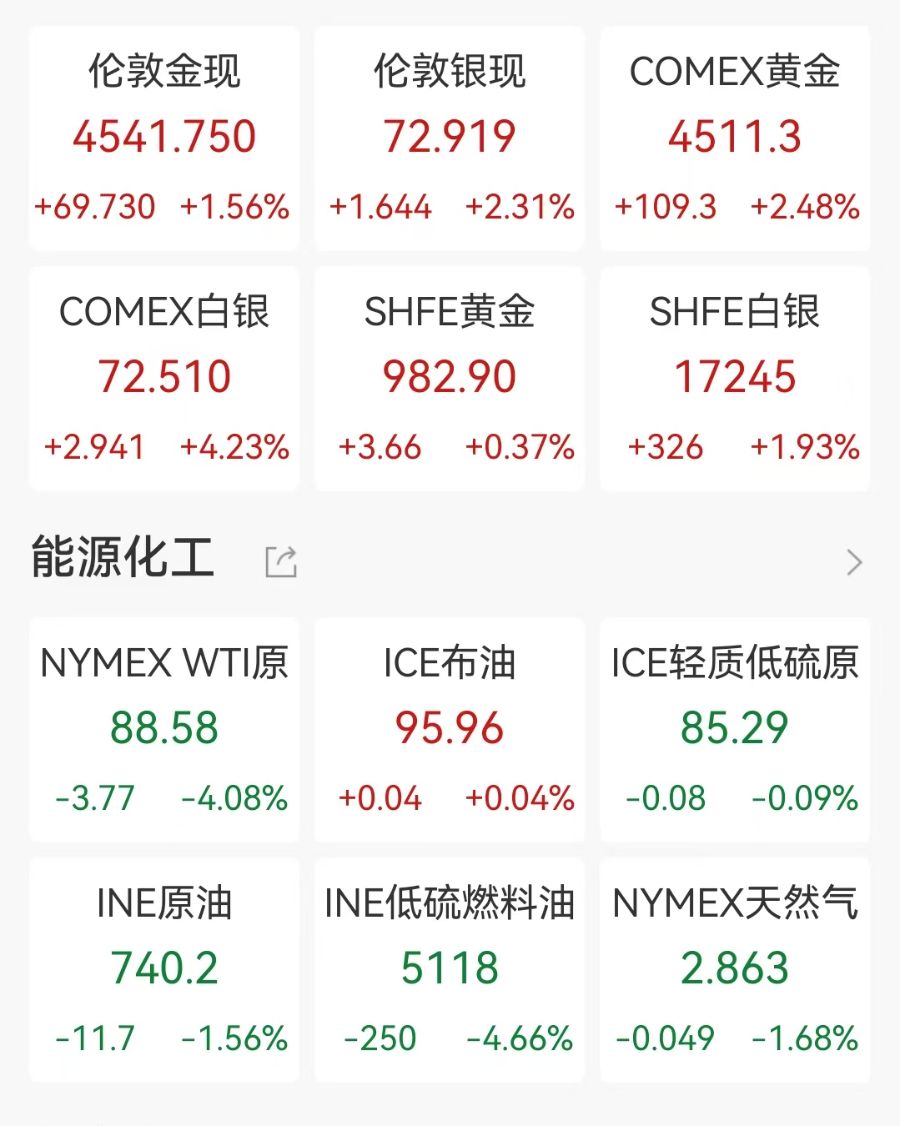This screenshot has height=1126, width=900.
Task: Share the 能源化工 section
Action: tap(281, 562)
